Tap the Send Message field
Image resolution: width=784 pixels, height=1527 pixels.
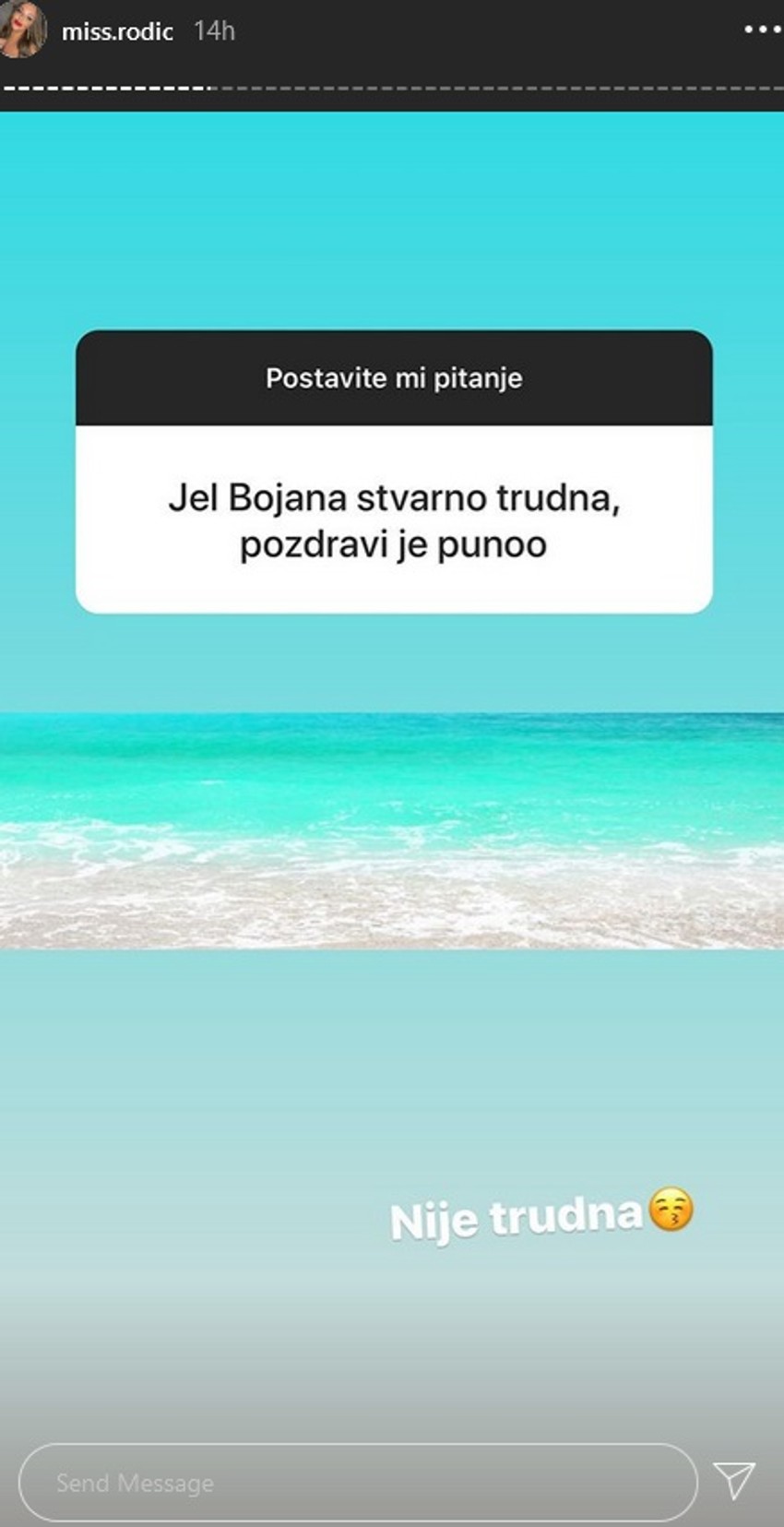(x=358, y=1482)
